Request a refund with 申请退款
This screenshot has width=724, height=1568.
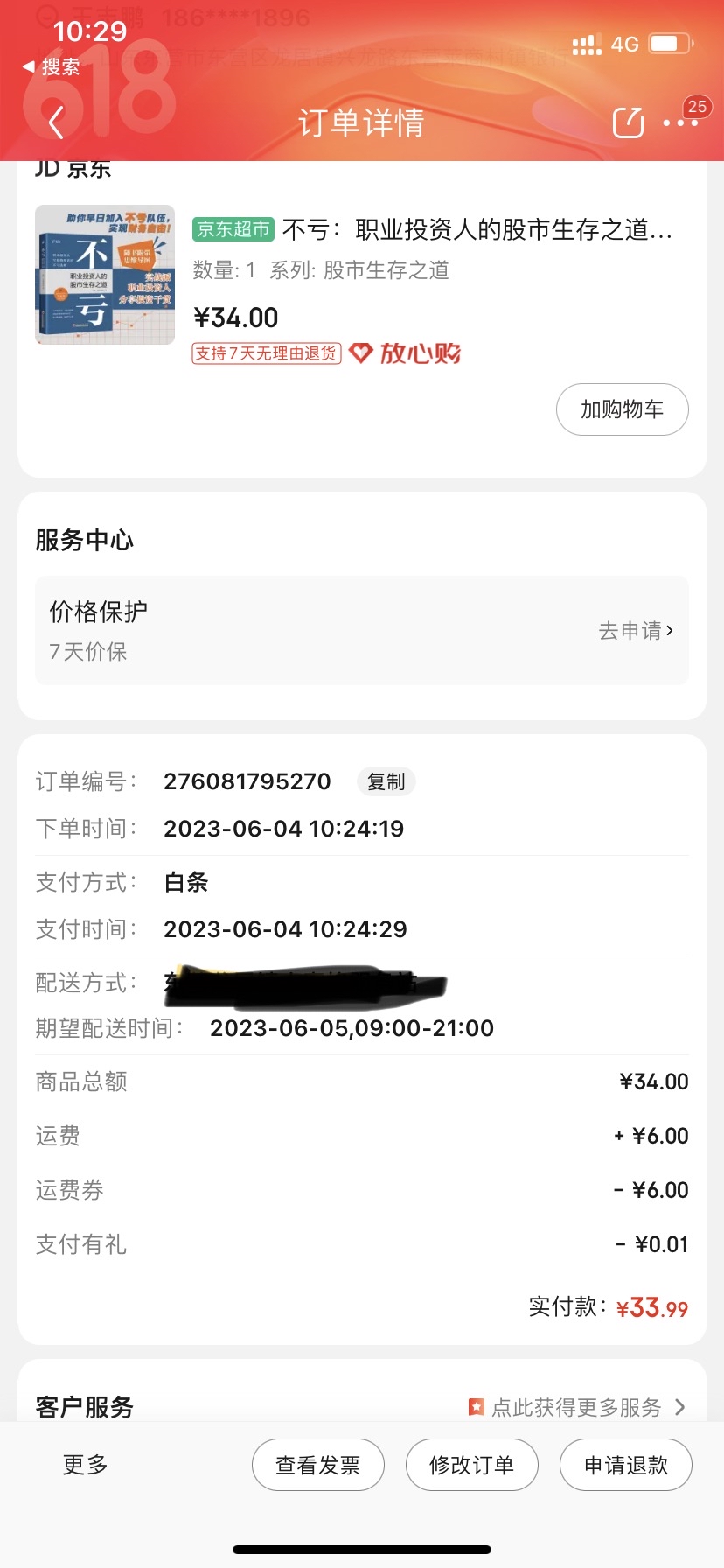pos(625,1465)
